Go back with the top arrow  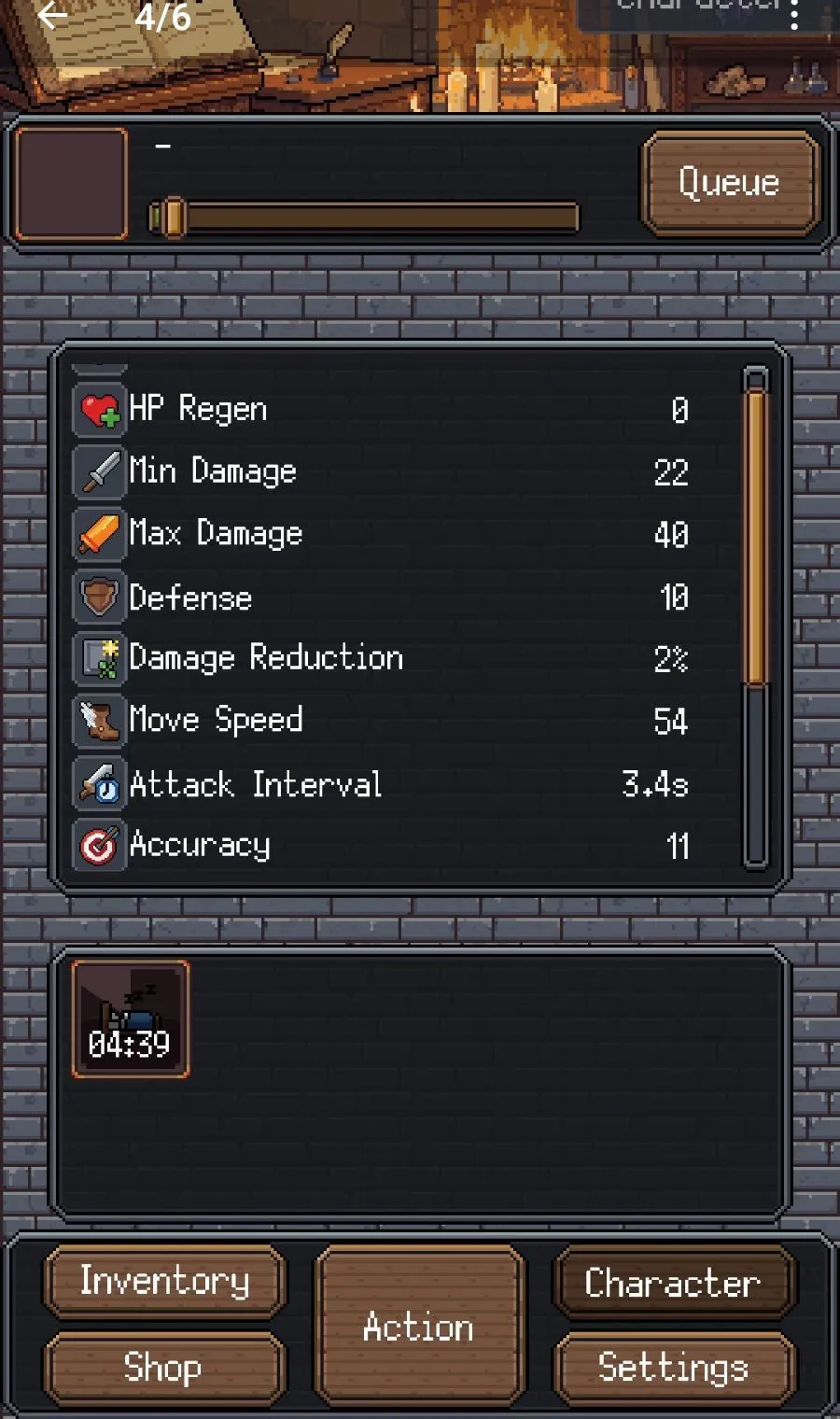[x=52, y=16]
